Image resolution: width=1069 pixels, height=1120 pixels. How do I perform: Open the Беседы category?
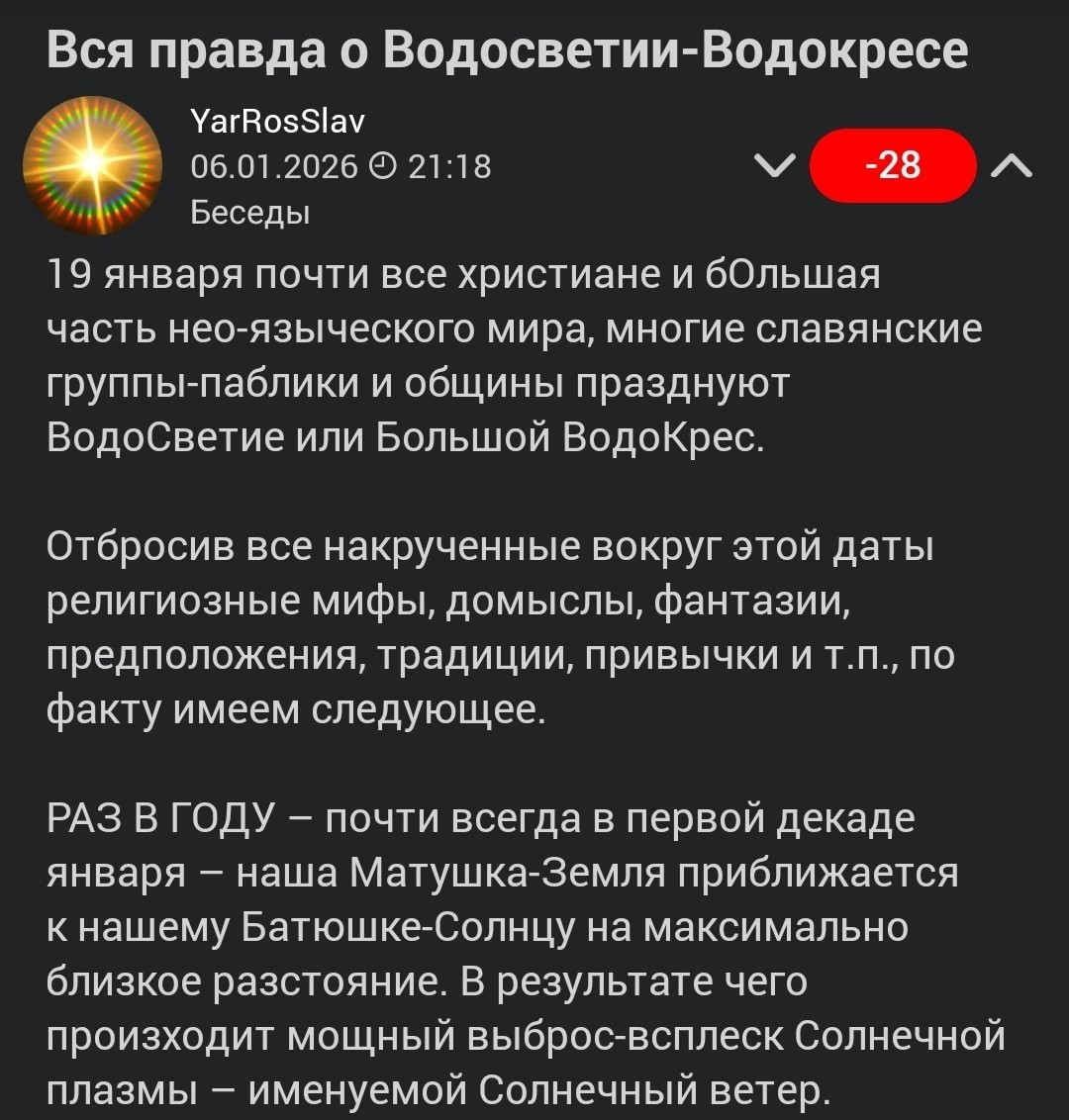(249, 212)
